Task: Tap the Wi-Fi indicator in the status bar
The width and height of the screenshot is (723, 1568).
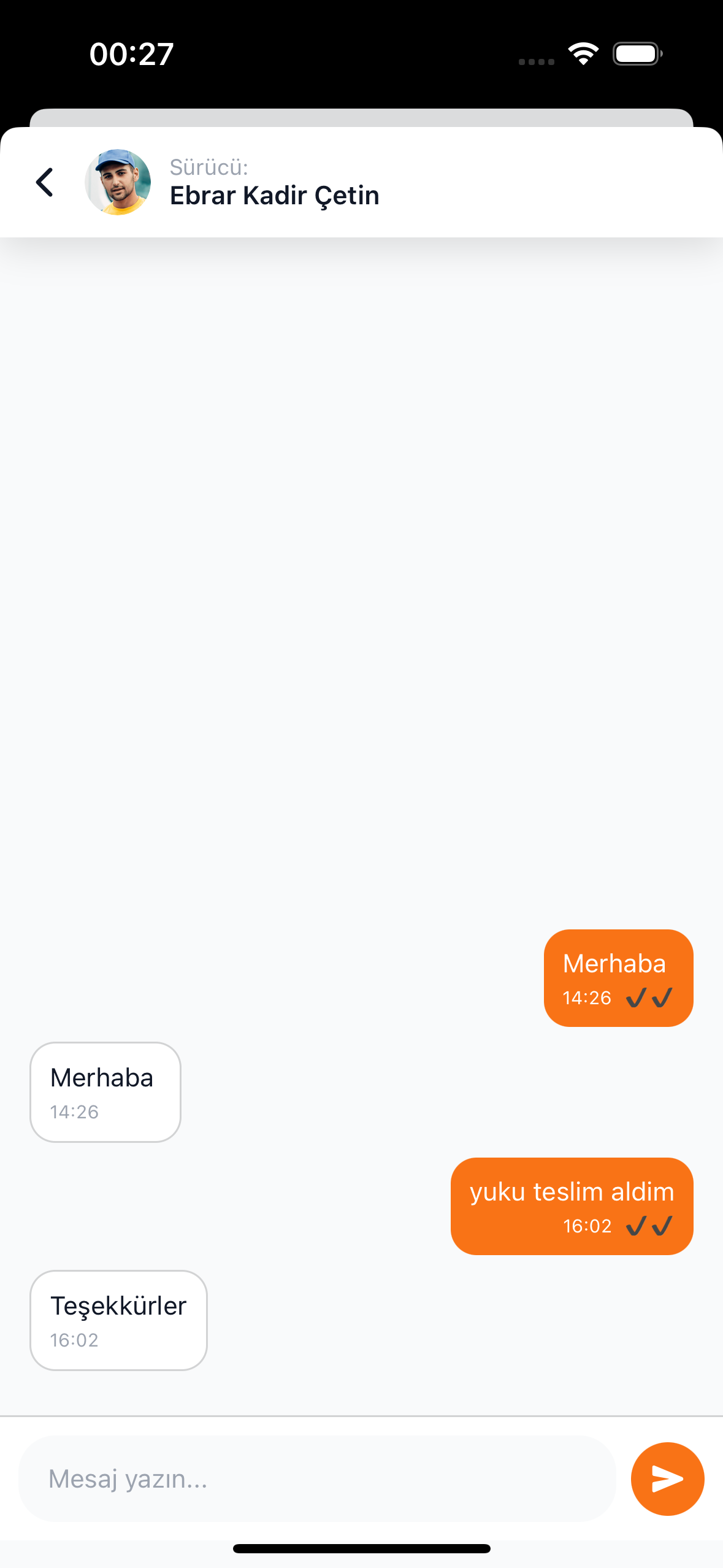Action: [583, 54]
